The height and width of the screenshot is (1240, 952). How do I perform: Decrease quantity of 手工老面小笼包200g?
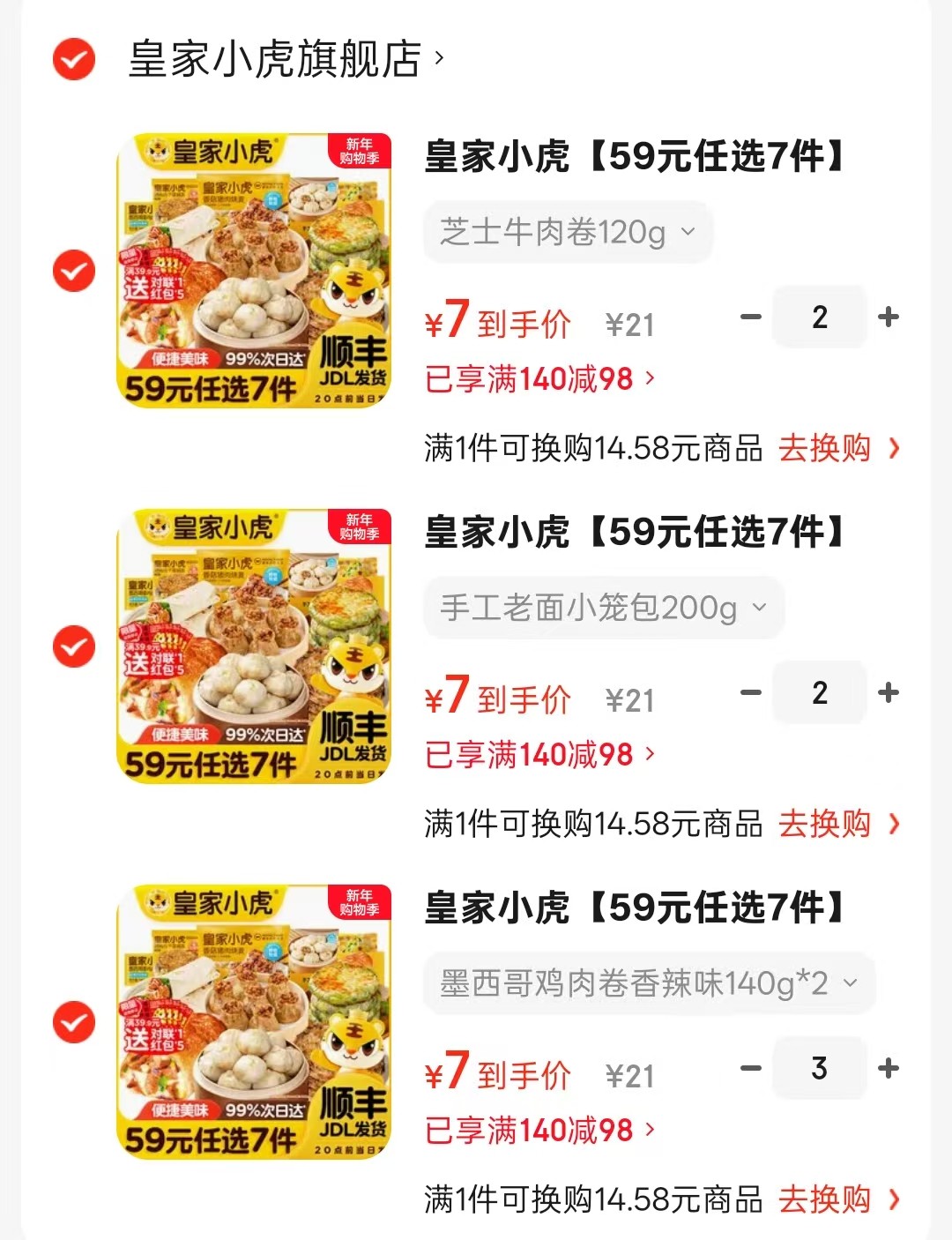click(x=751, y=692)
